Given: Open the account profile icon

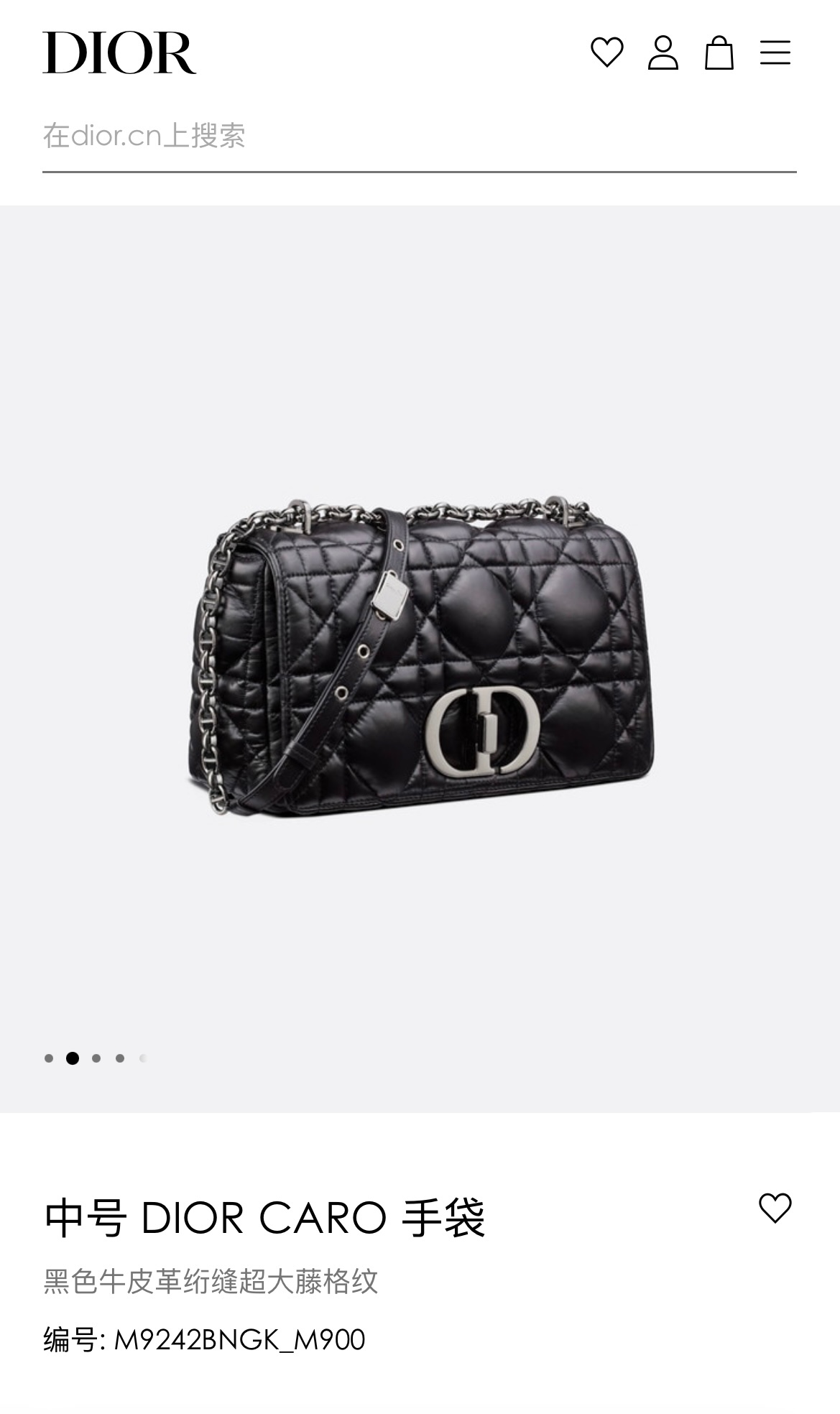Looking at the screenshot, I should pyautogui.click(x=663, y=52).
